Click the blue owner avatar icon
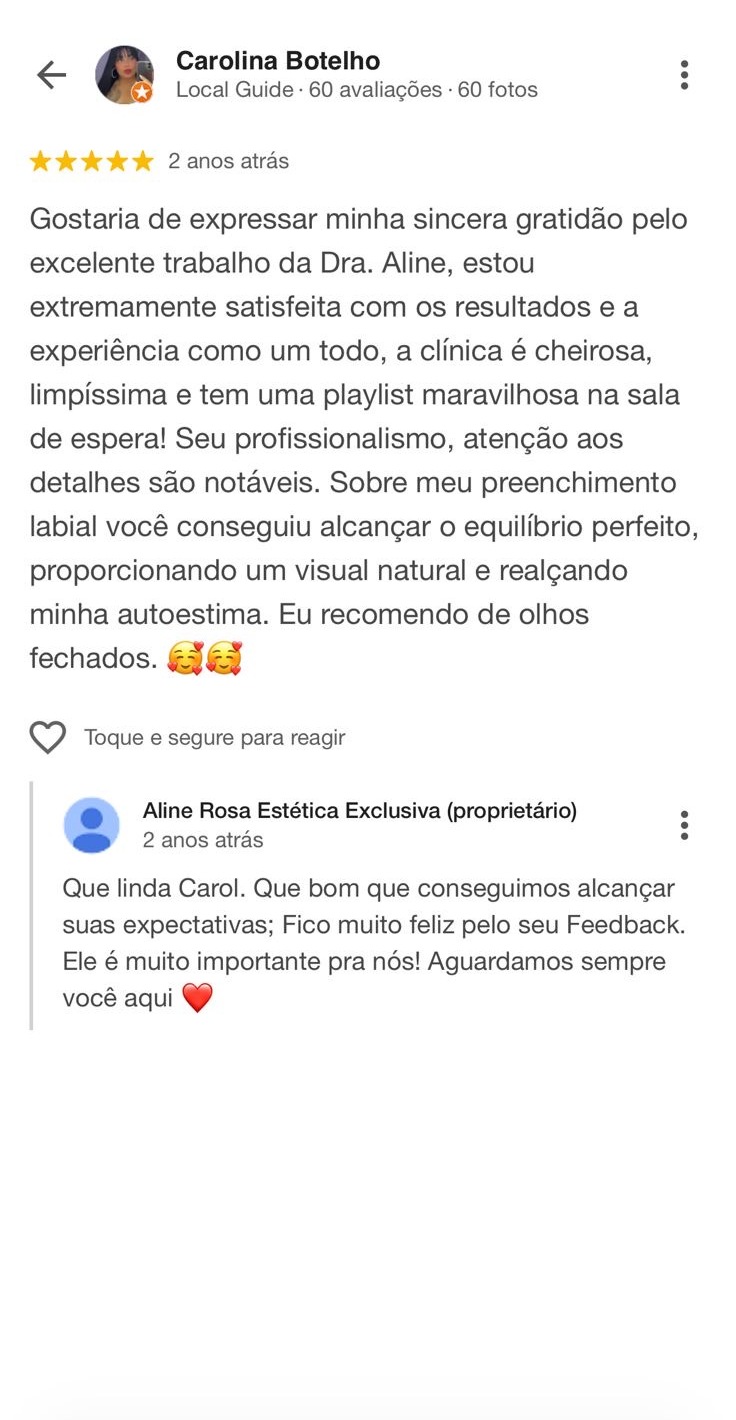This screenshot has height=1420, width=736. pos(92,824)
